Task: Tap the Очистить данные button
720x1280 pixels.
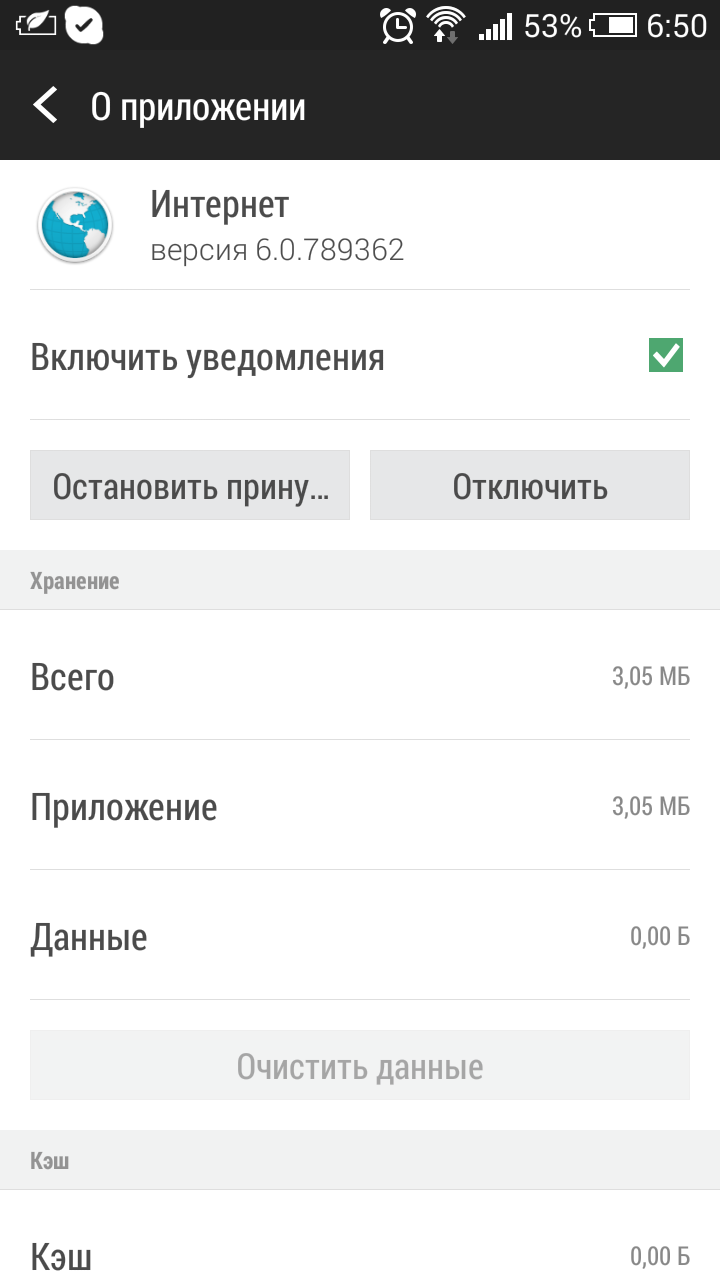Action: pyautogui.click(x=360, y=1066)
